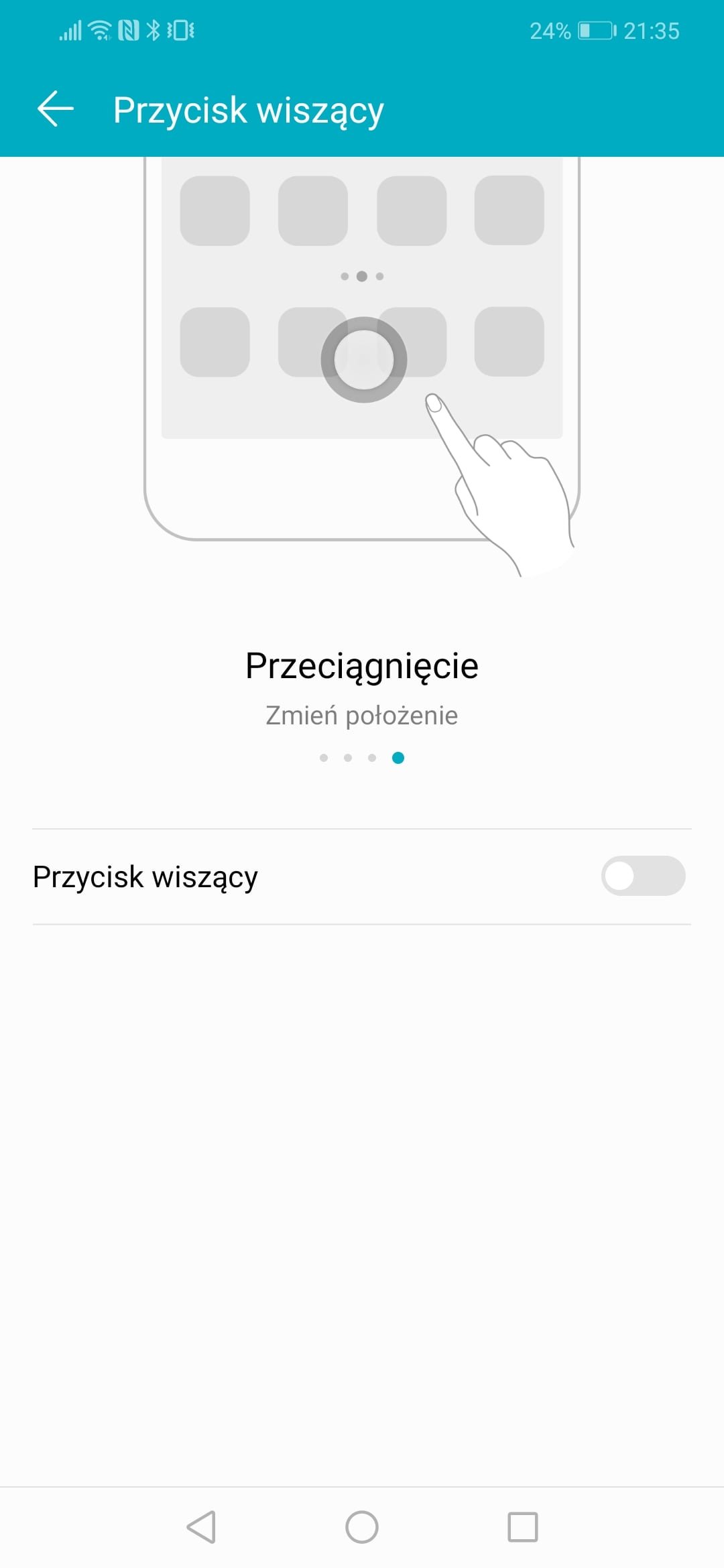
Task: Tap the system back navigation button
Action: 201,1527
